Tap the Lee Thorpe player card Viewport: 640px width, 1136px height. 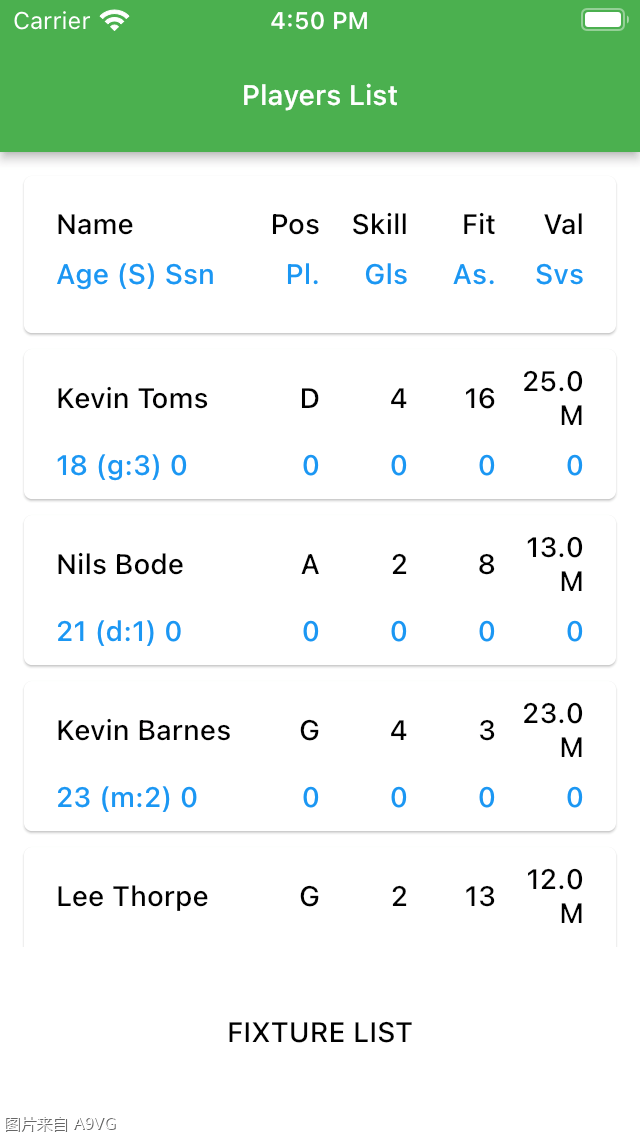tap(320, 898)
